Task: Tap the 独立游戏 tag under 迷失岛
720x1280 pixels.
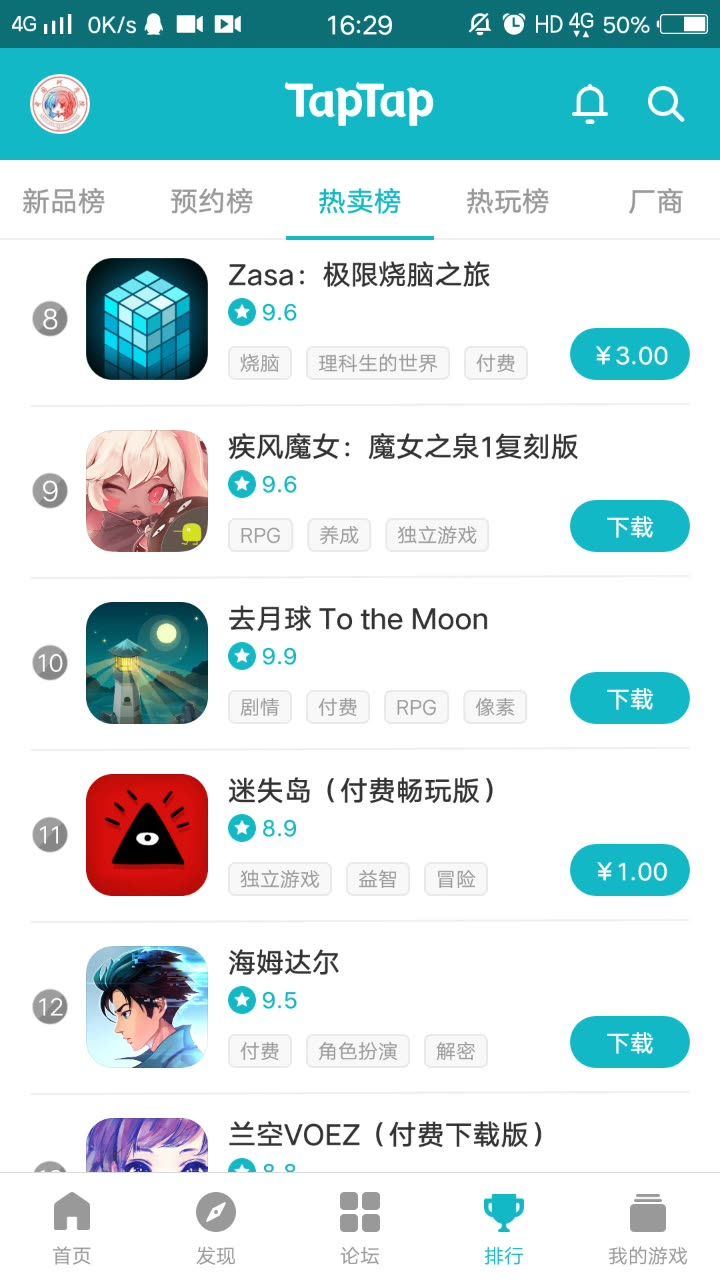Action: click(280, 880)
